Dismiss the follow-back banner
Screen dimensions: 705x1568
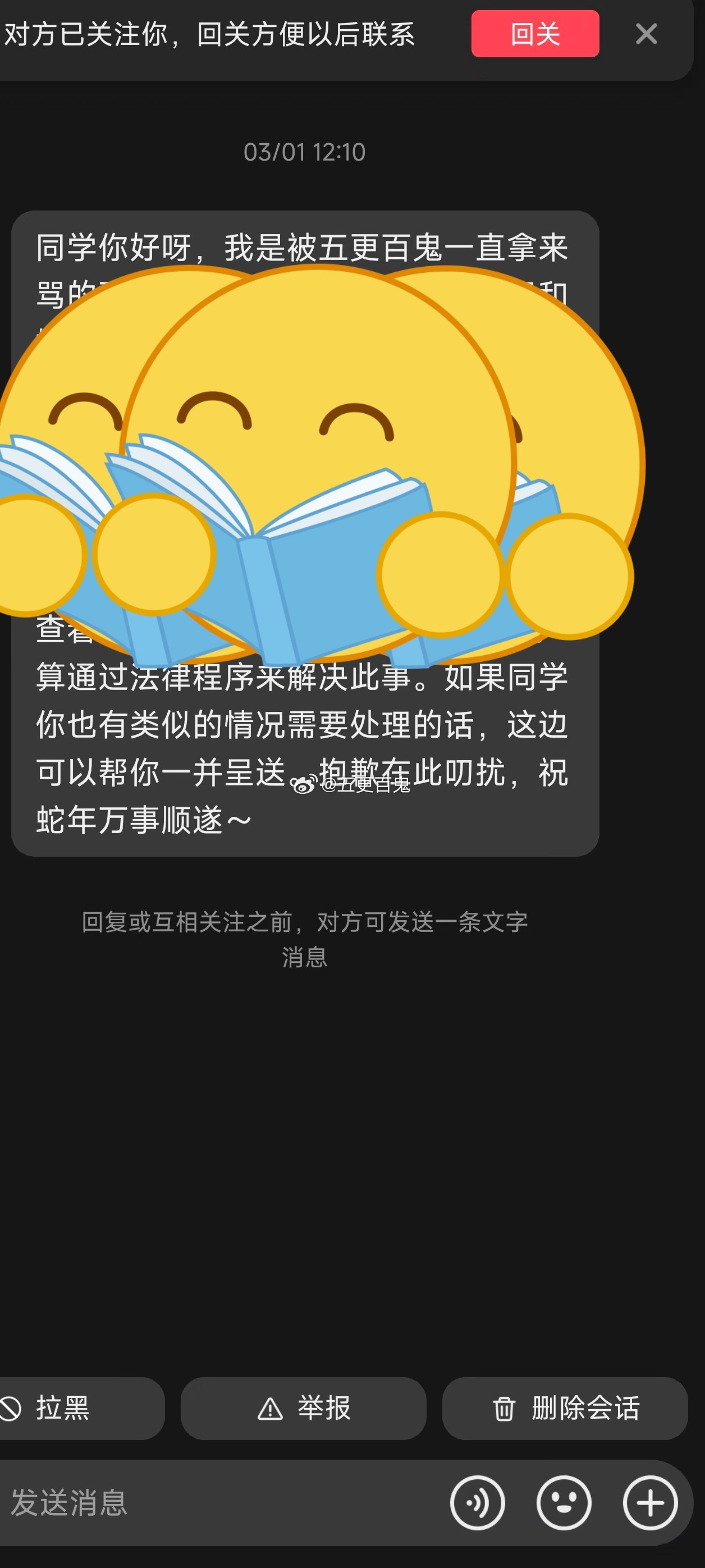point(646,34)
